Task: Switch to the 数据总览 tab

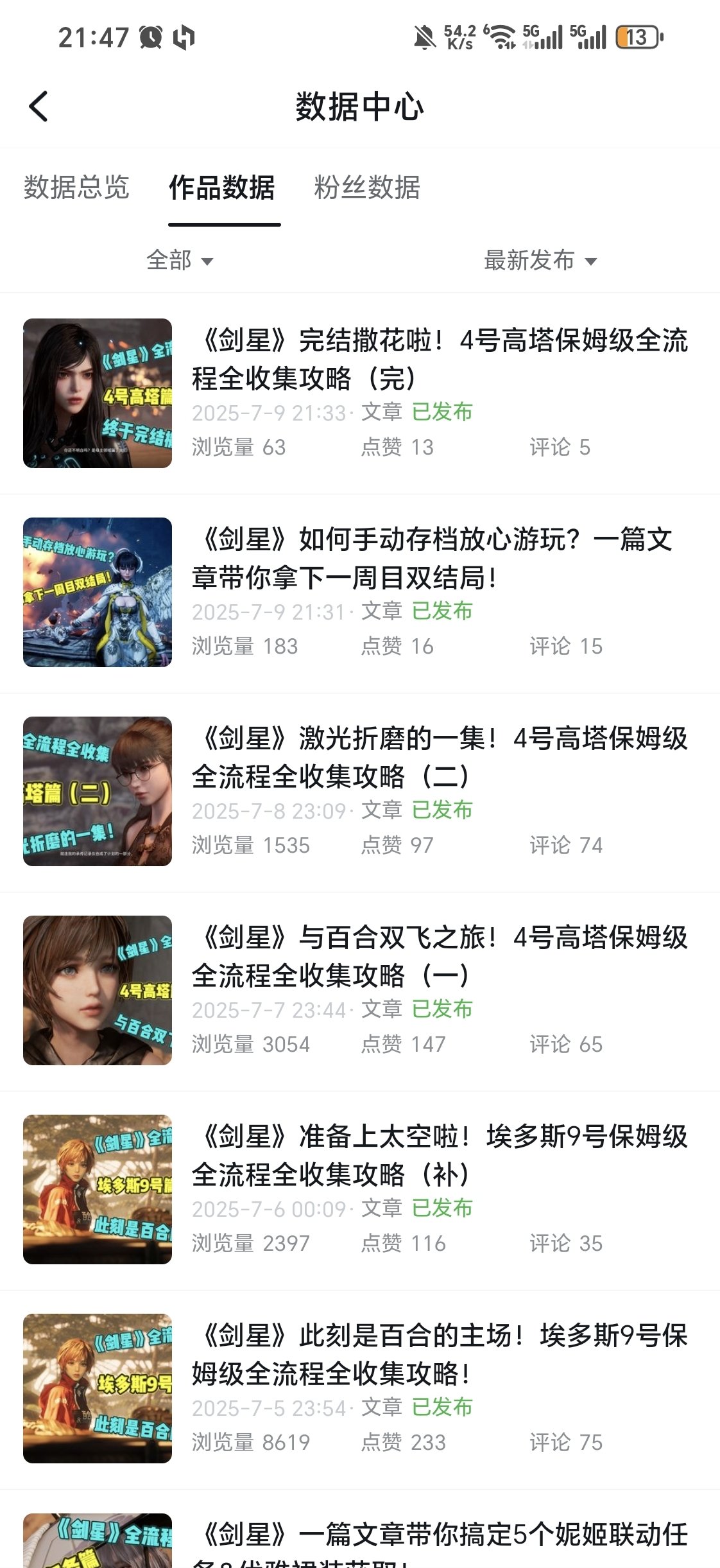Action: click(76, 187)
